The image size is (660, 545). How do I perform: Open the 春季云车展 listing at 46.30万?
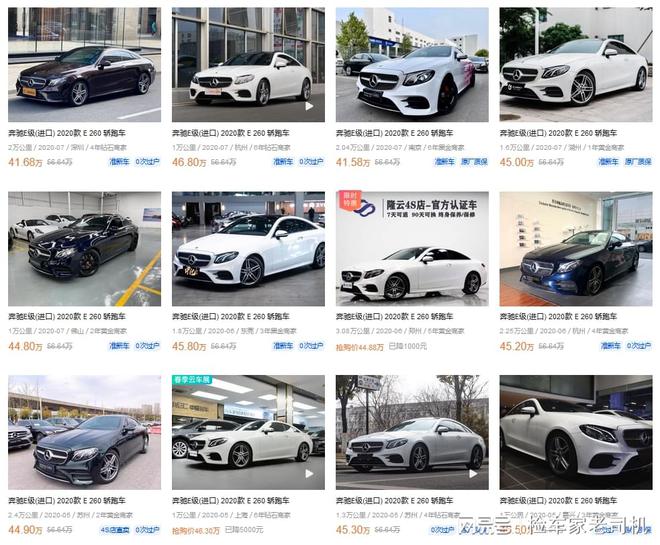click(248, 432)
